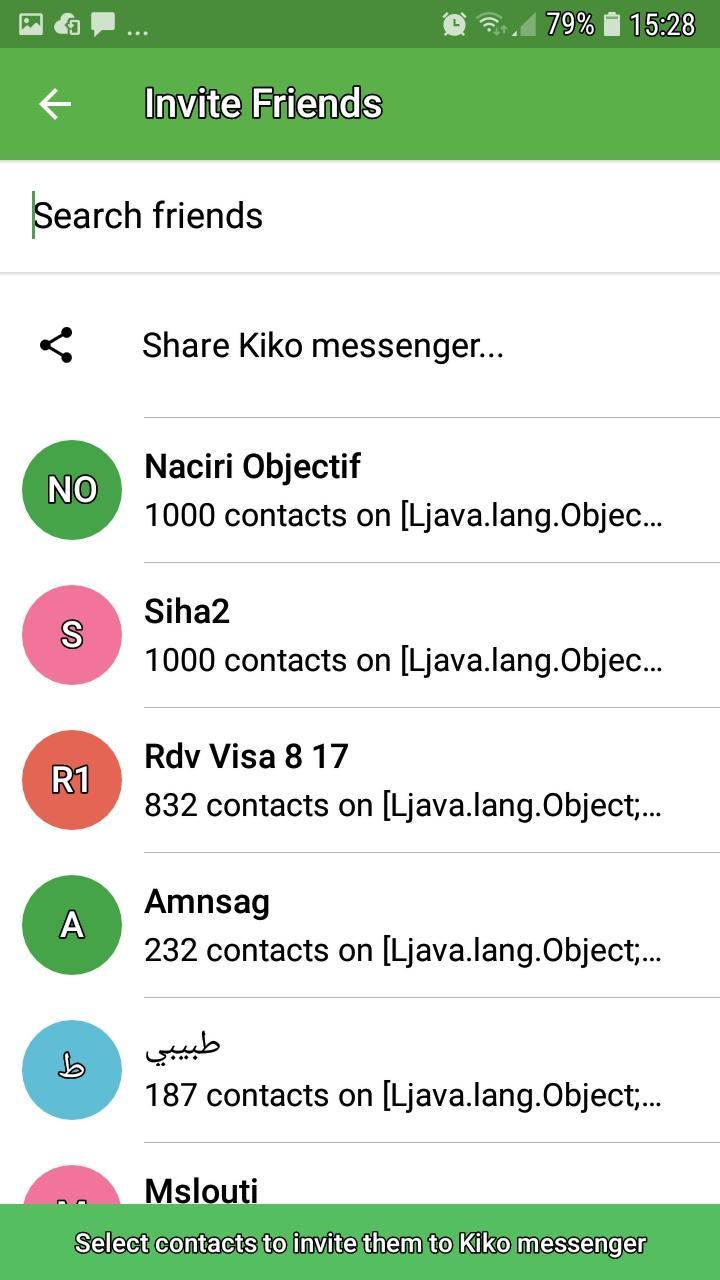
Task: Choose Rdv Visa 8 17 contact
Action: 360,780
